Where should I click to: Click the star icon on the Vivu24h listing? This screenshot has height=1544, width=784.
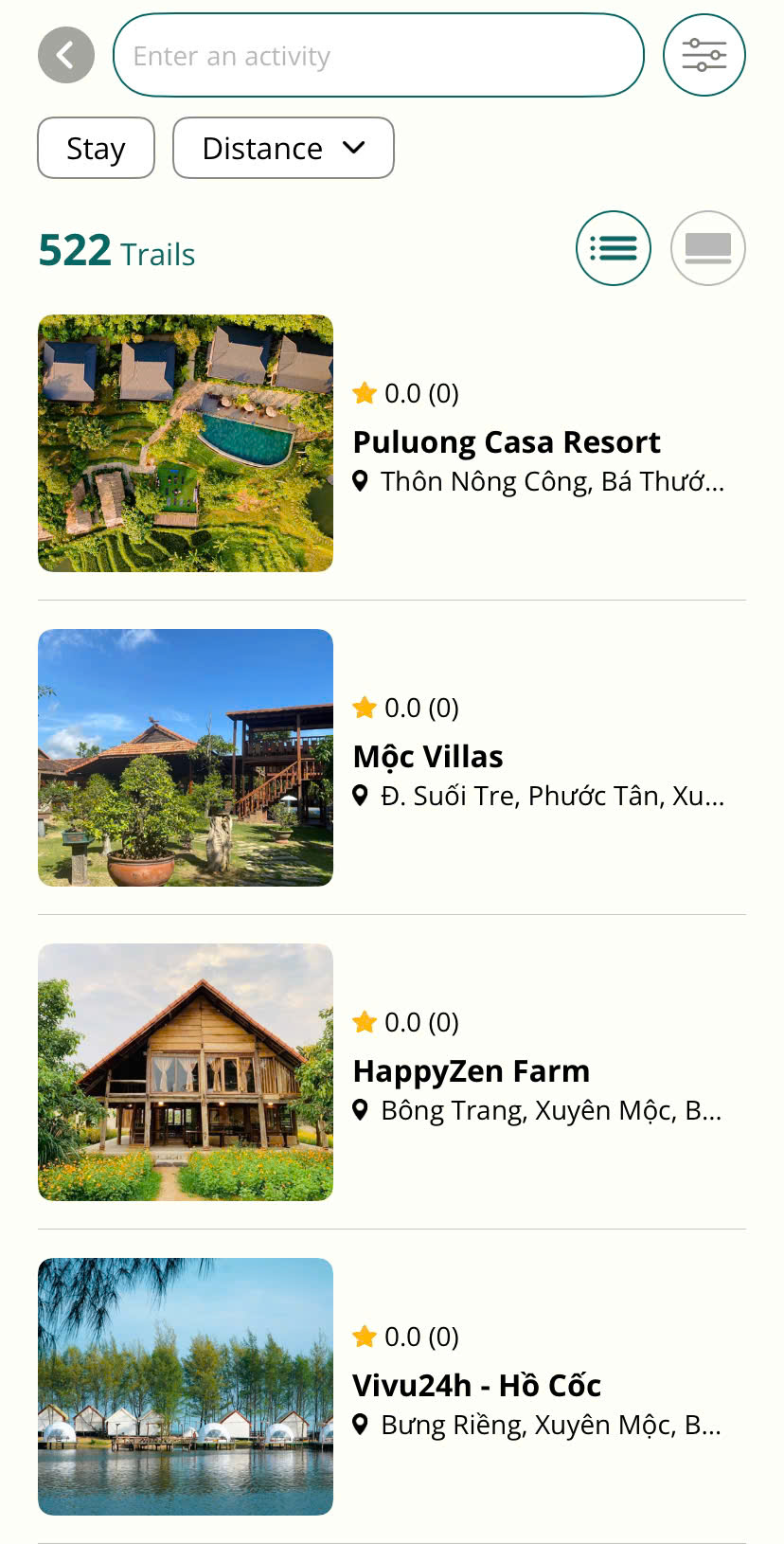365,1337
